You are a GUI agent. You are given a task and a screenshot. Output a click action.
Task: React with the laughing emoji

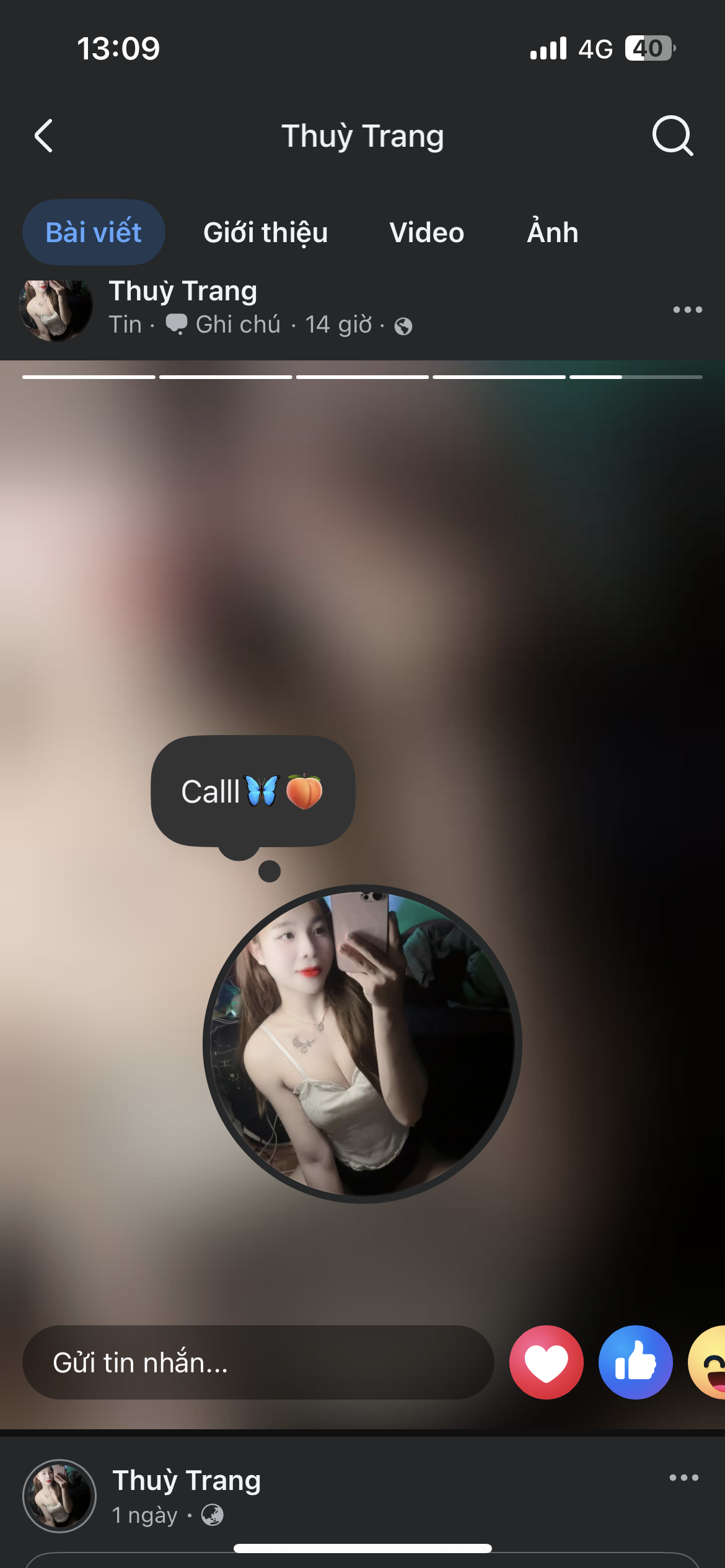tap(710, 1362)
